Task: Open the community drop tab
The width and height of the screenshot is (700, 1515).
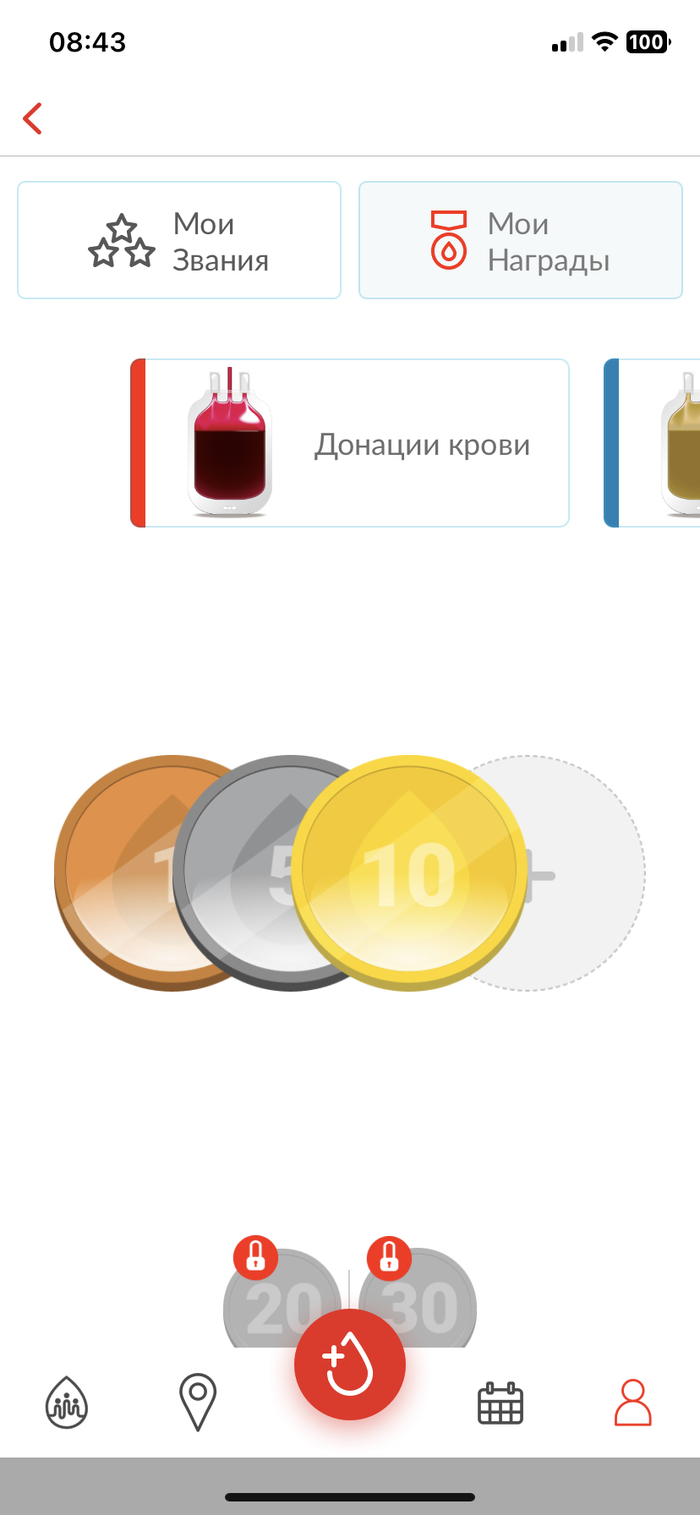Action: tap(67, 1402)
